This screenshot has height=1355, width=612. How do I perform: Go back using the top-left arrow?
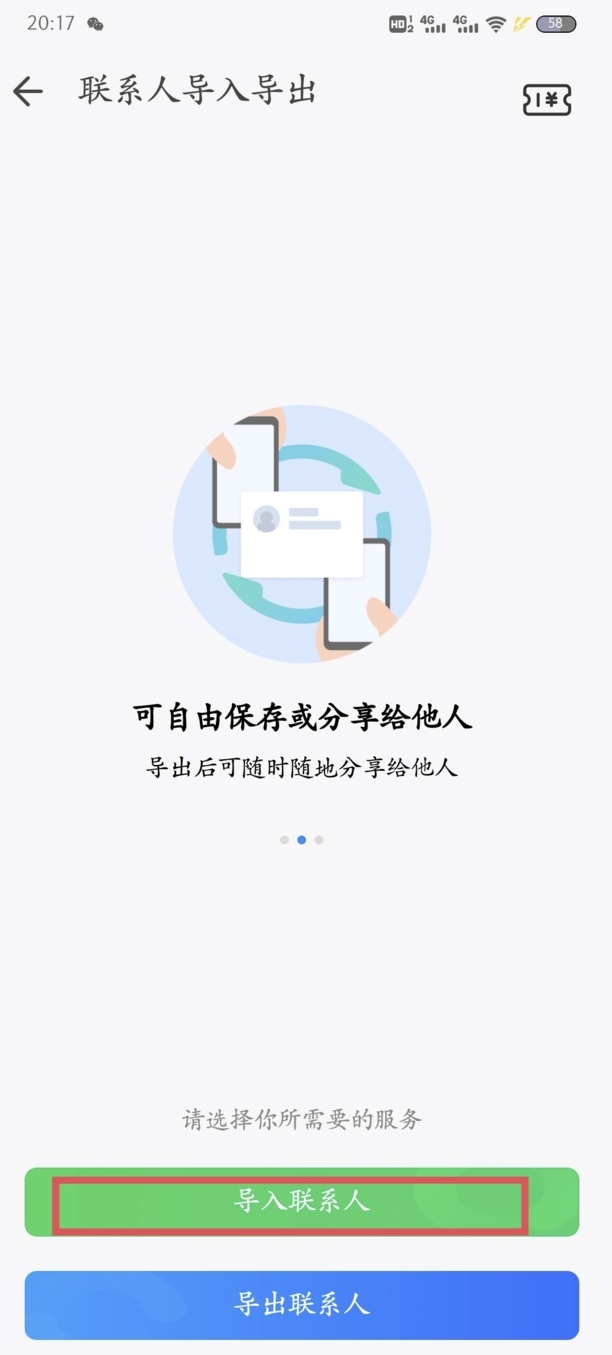click(28, 91)
